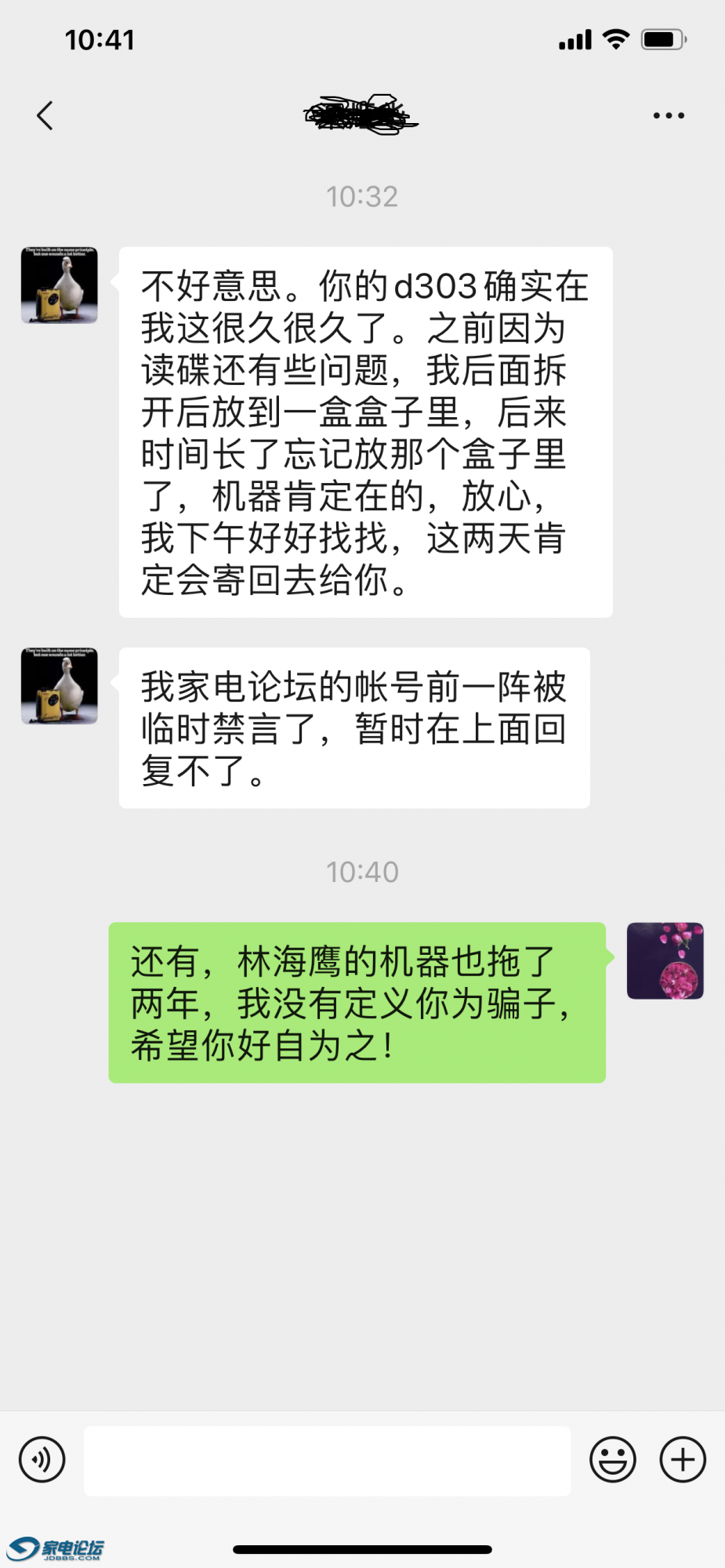The width and height of the screenshot is (725, 1568).
Task: Tap your own pink flower avatar
Action: [665, 961]
